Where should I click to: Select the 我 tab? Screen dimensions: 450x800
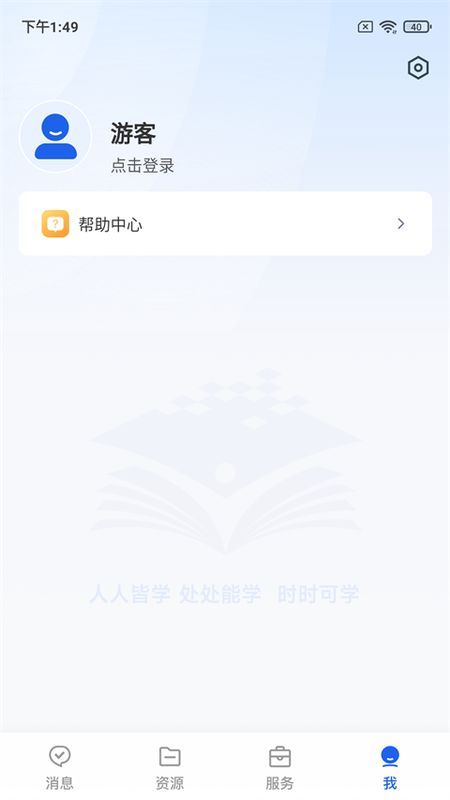390,767
